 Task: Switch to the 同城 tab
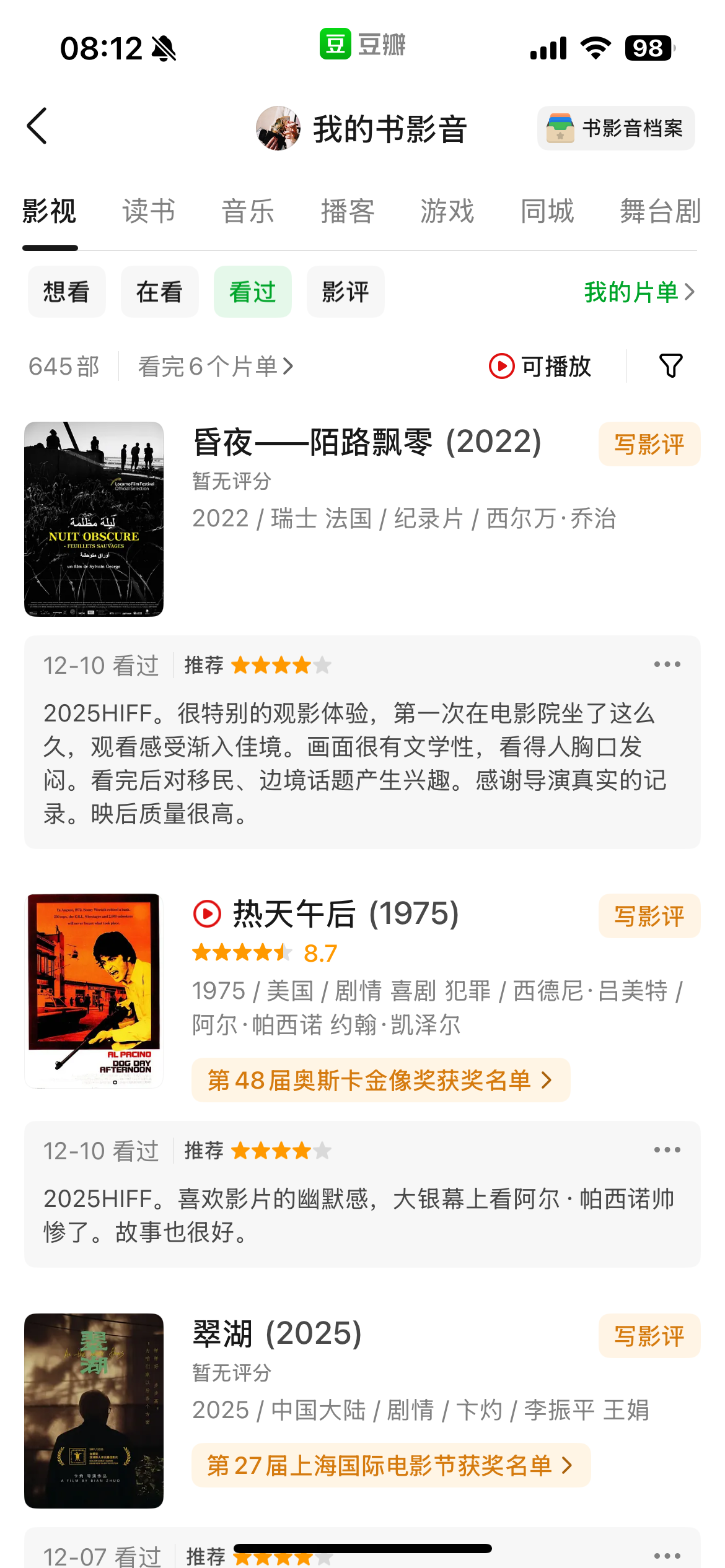547,211
